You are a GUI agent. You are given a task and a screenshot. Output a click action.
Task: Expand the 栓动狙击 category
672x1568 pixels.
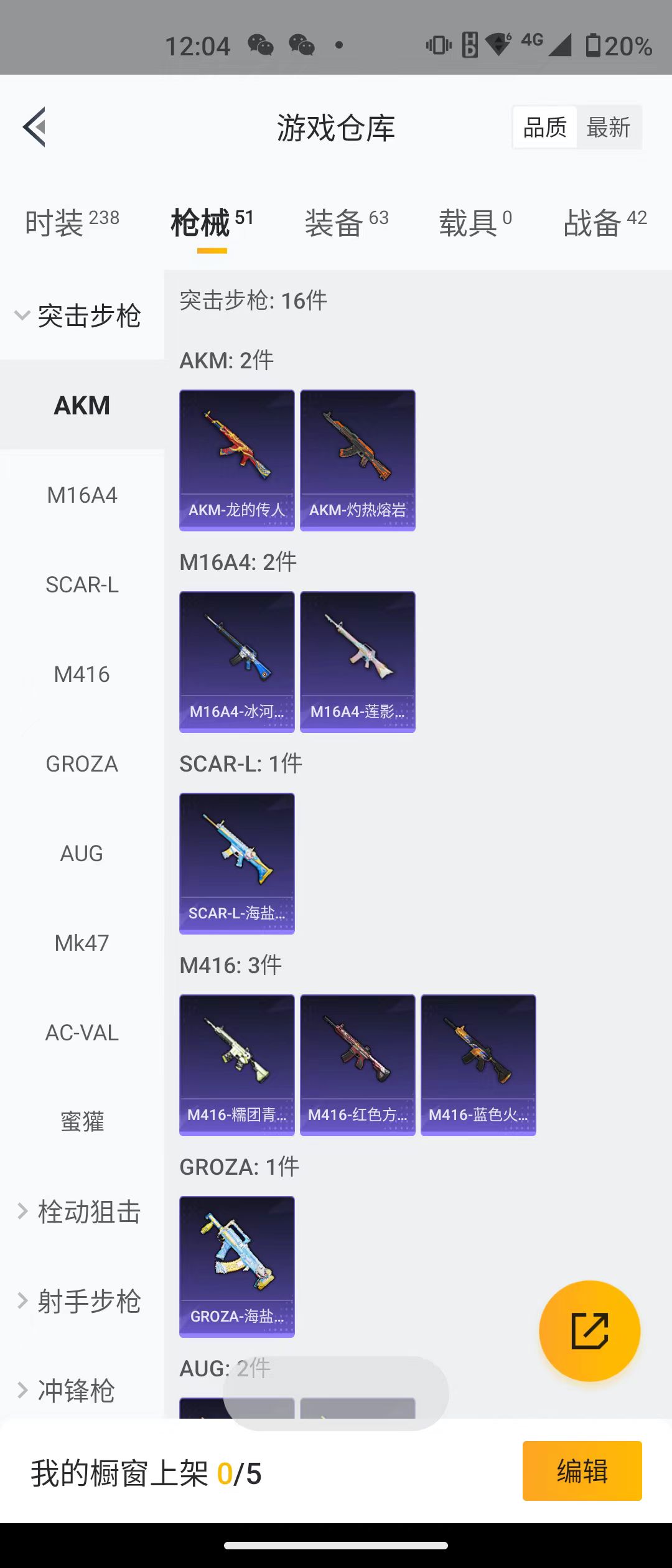81,1212
